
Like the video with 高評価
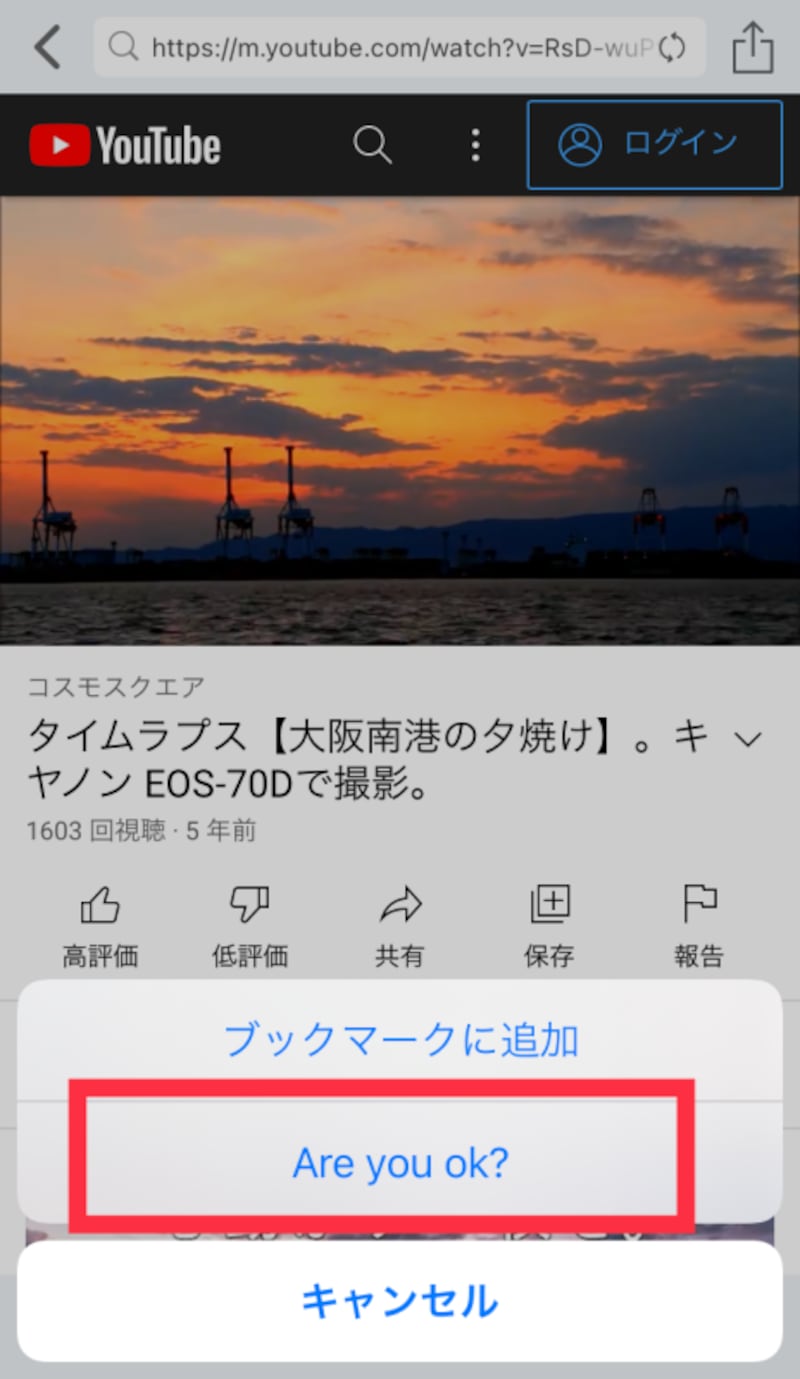click(x=100, y=927)
